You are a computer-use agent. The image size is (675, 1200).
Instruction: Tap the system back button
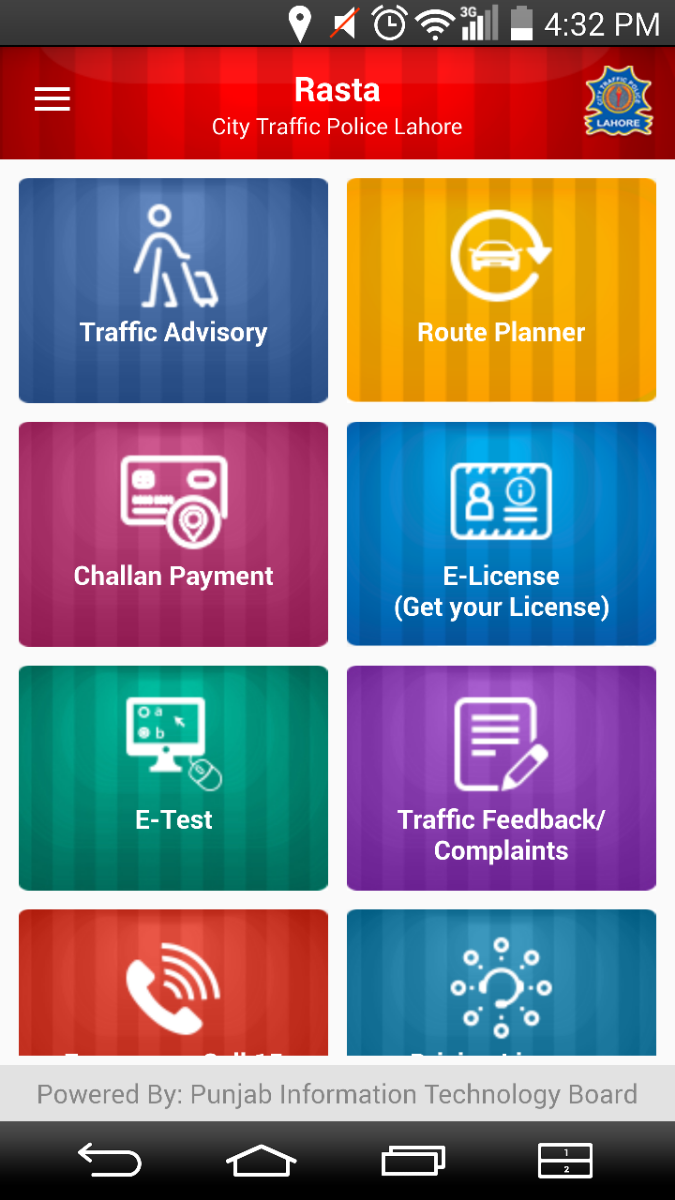point(109,1160)
